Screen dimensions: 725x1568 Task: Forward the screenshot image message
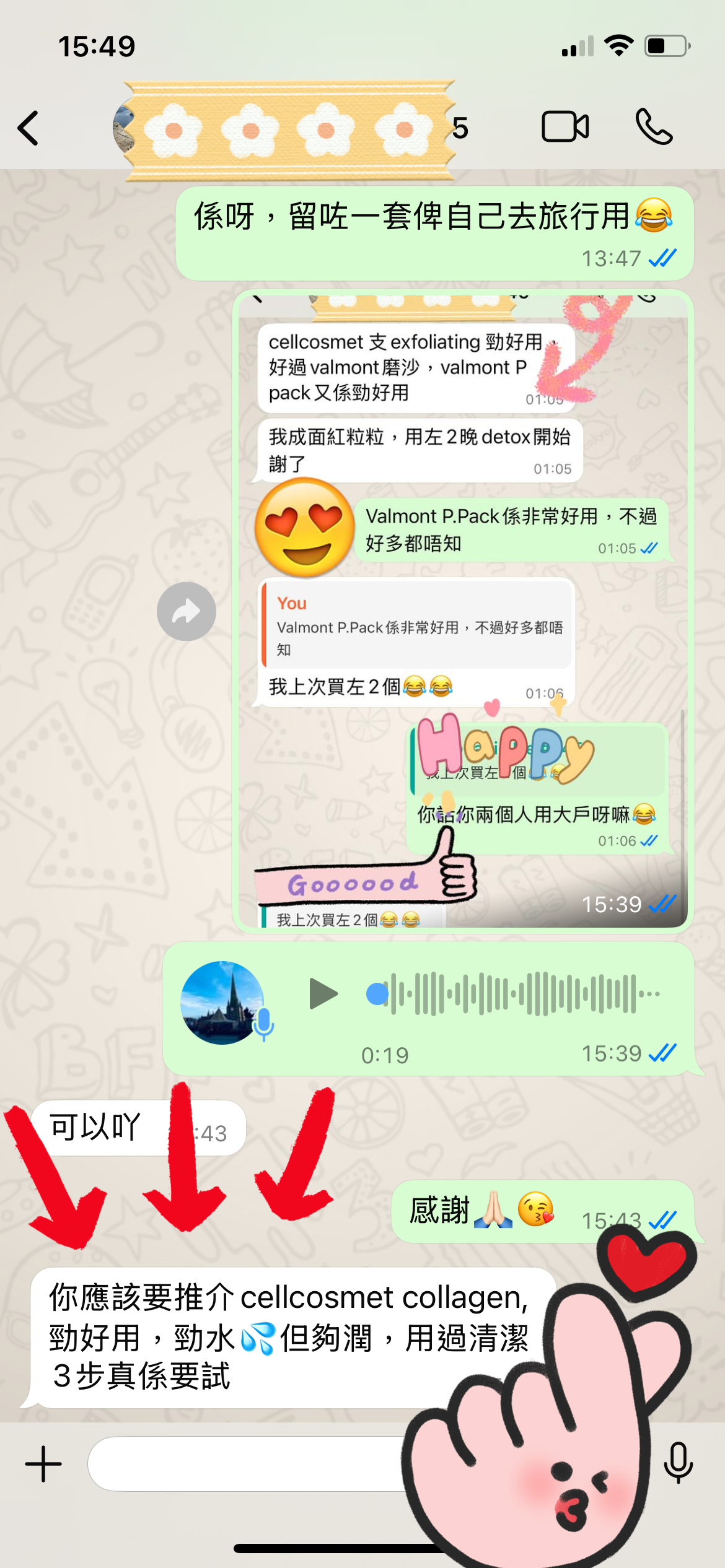click(x=186, y=611)
